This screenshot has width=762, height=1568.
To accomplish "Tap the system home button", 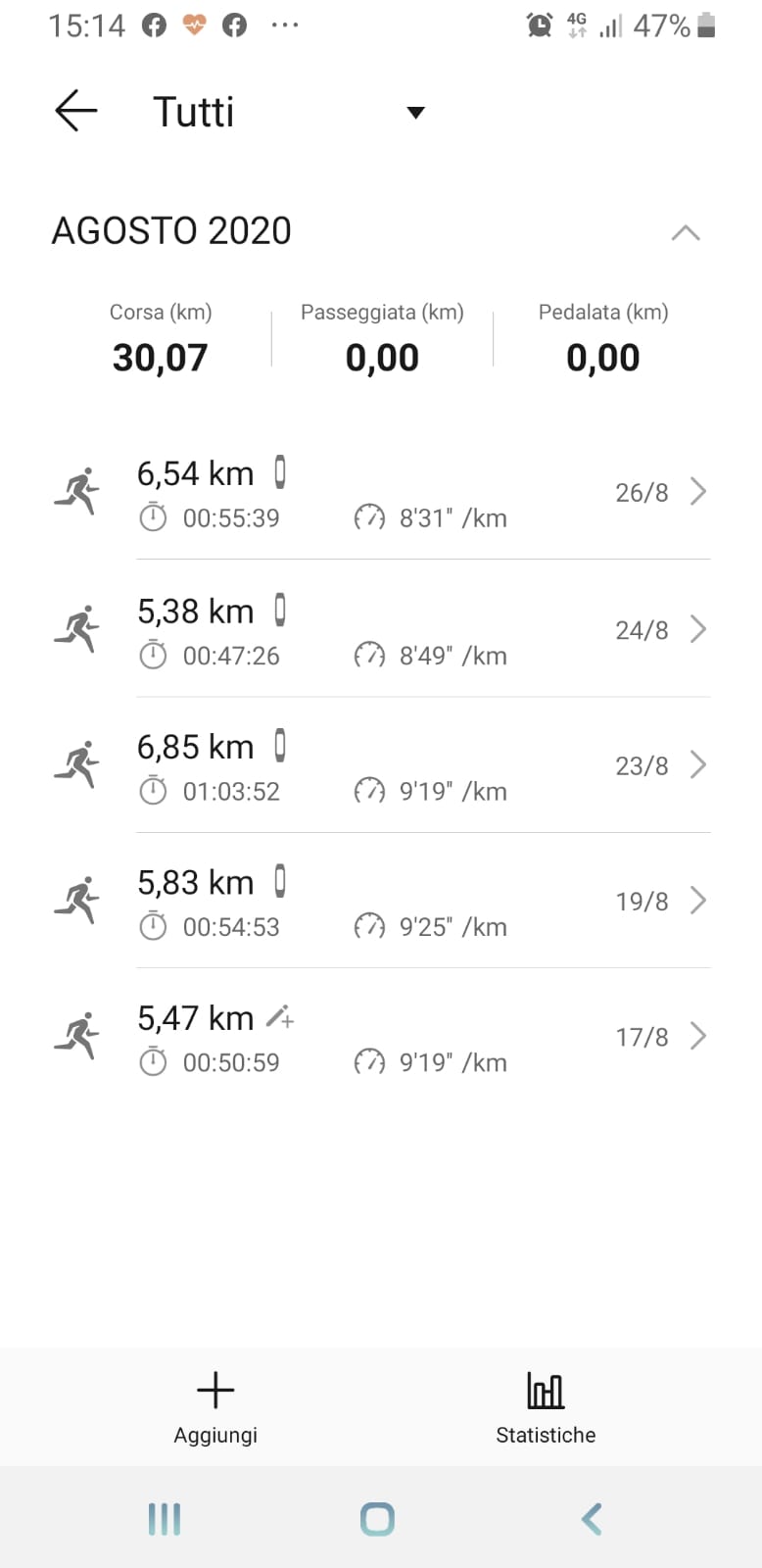I will [377, 1519].
